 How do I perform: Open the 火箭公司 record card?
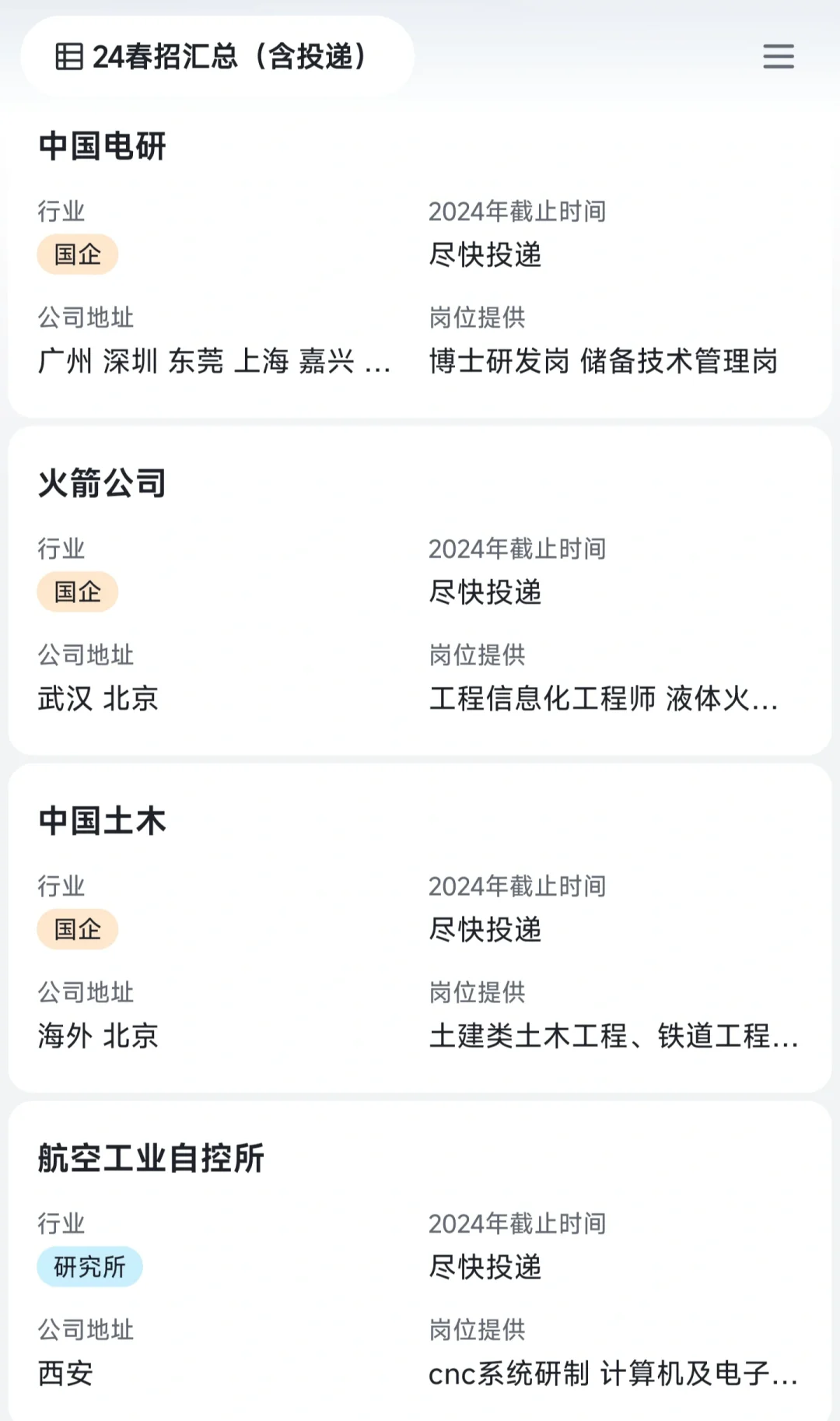(x=420, y=591)
